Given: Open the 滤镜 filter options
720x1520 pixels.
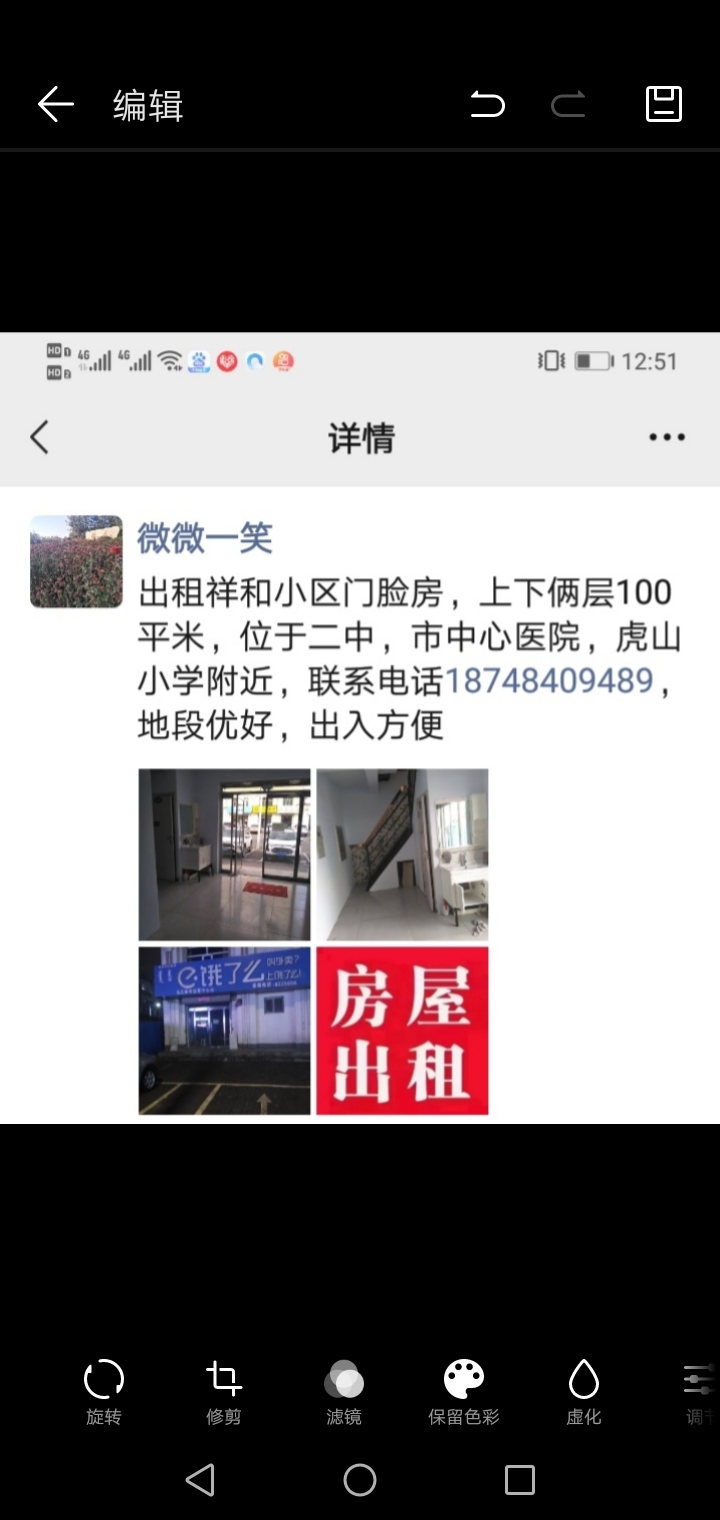Looking at the screenshot, I should coord(344,1391).
